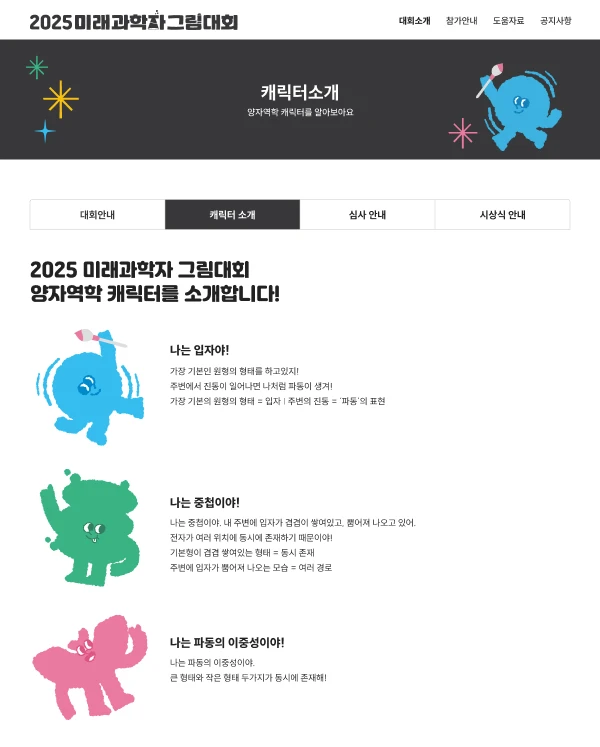Select the 캐릭터 소개 tab
The image size is (600, 747).
(x=232, y=215)
